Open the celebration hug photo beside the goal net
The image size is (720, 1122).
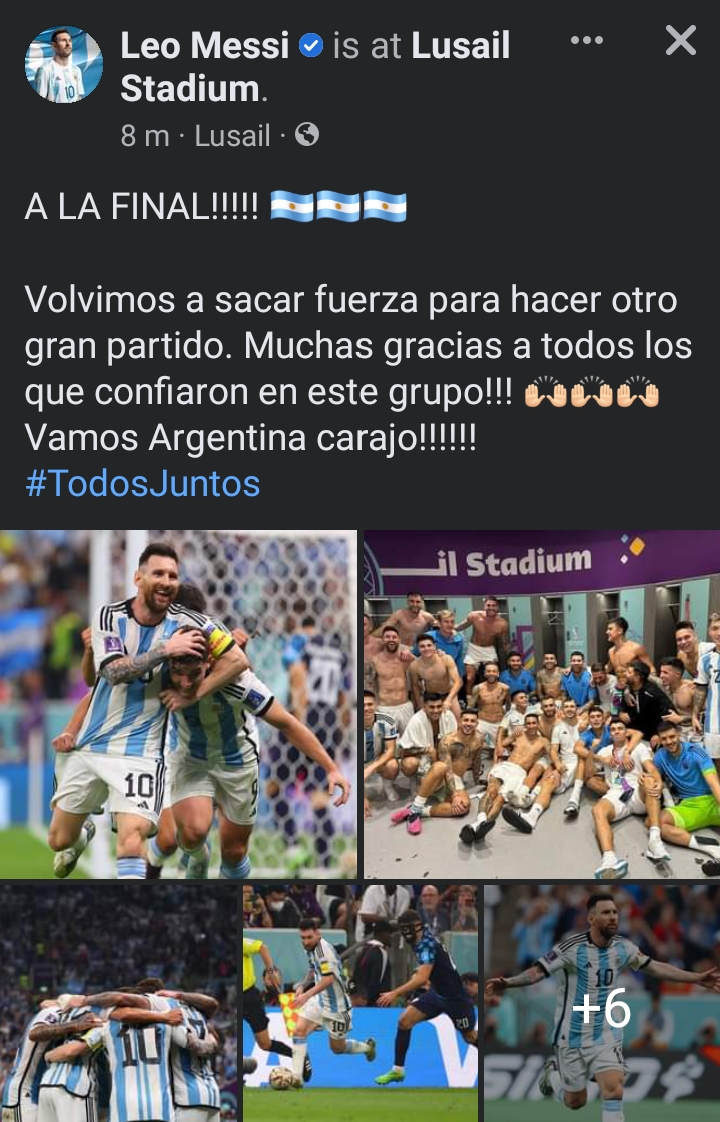point(178,704)
